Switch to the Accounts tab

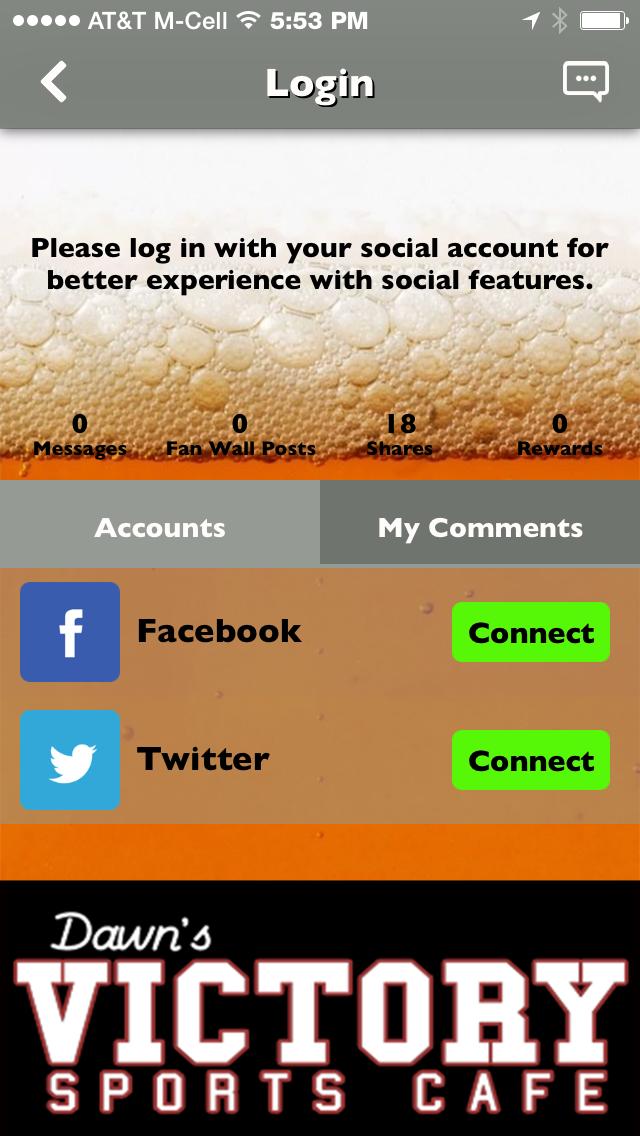(x=160, y=527)
